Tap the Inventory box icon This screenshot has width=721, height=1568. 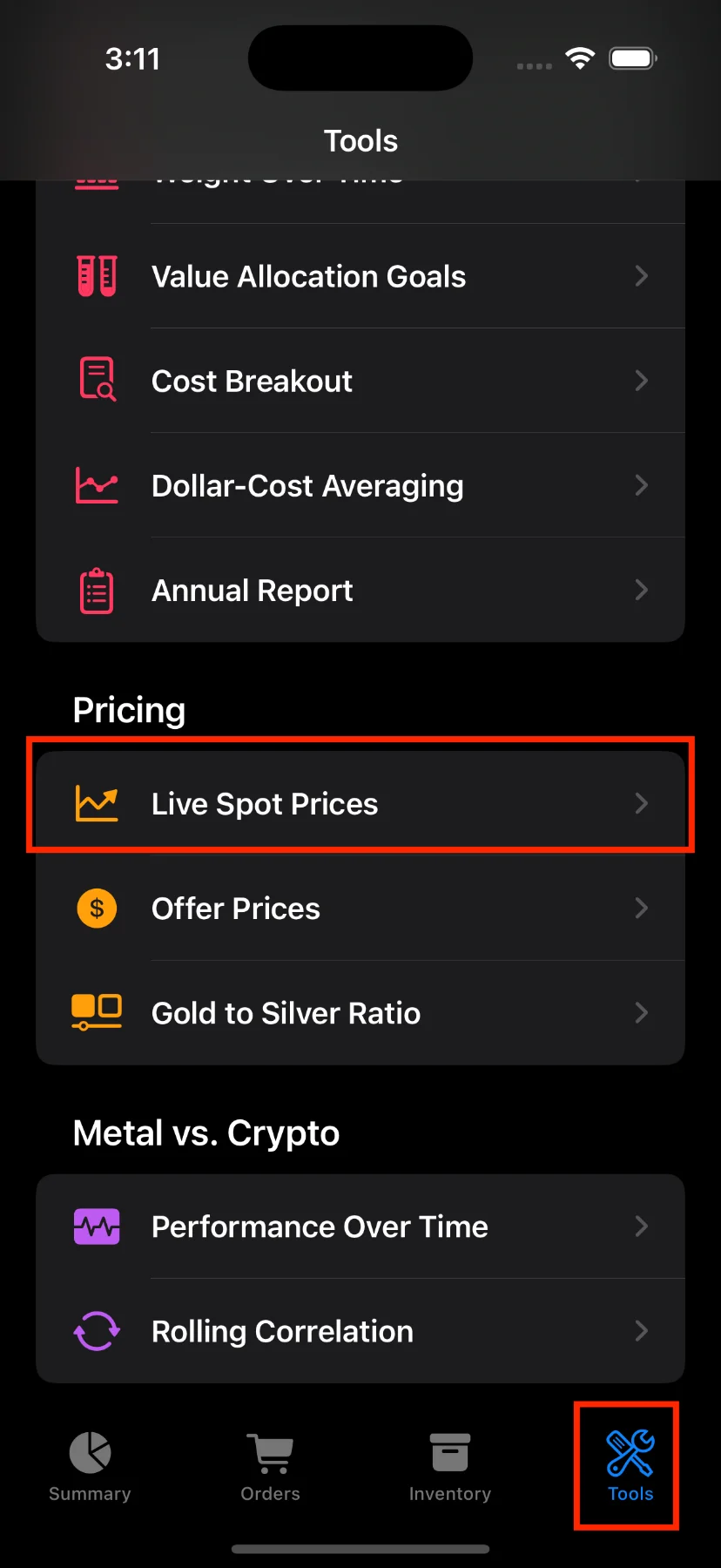pos(450,1452)
